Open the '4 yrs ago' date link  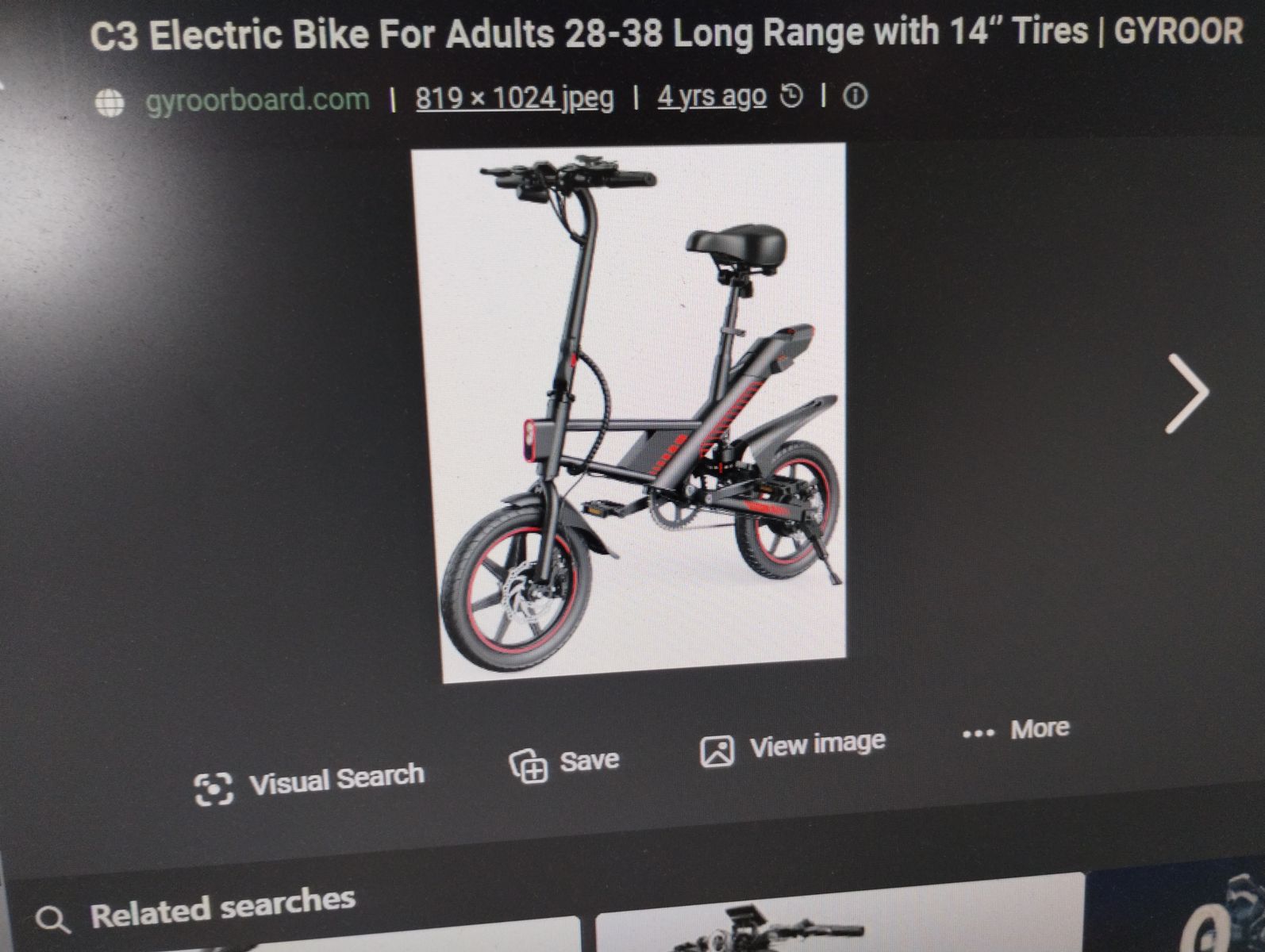pos(712,96)
